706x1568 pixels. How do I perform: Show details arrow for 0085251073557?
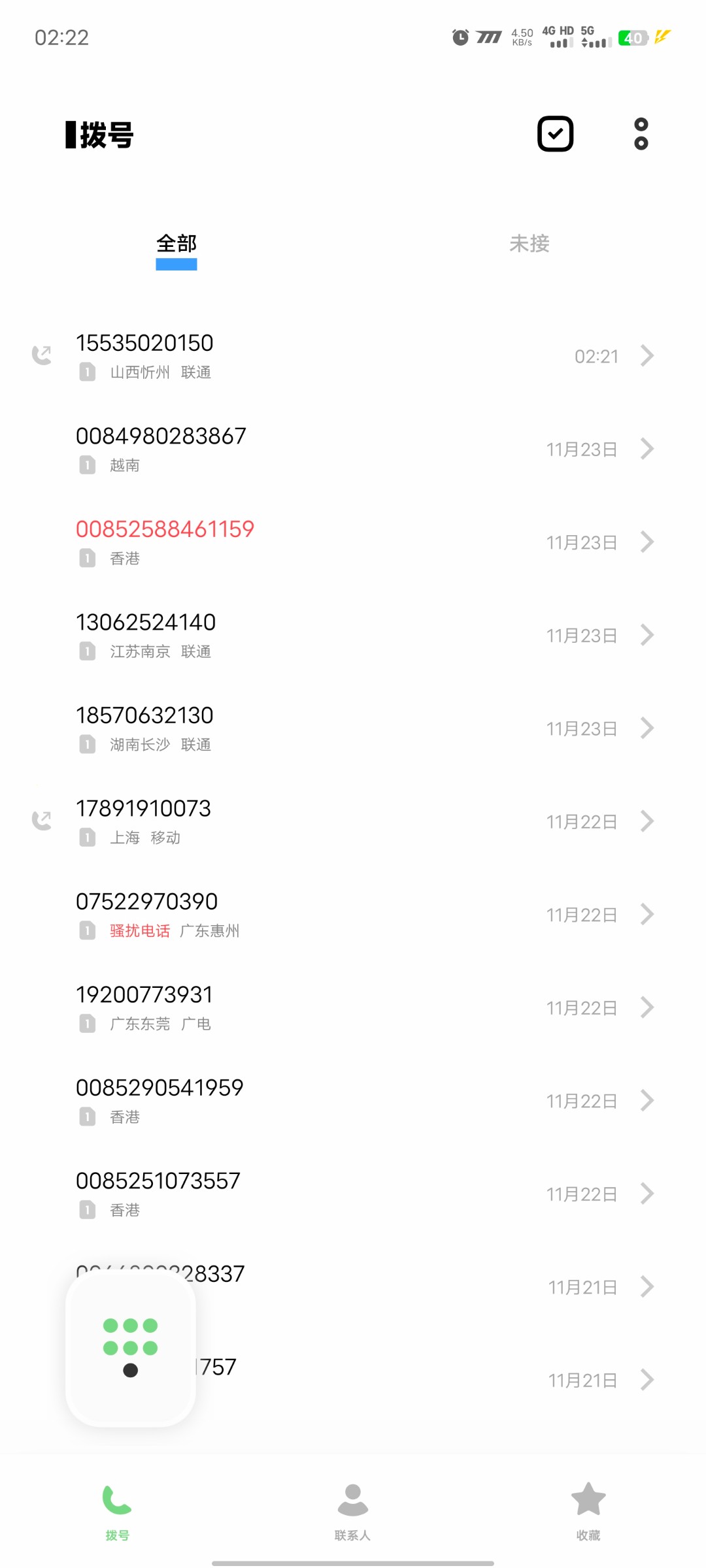[x=647, y=1194]
